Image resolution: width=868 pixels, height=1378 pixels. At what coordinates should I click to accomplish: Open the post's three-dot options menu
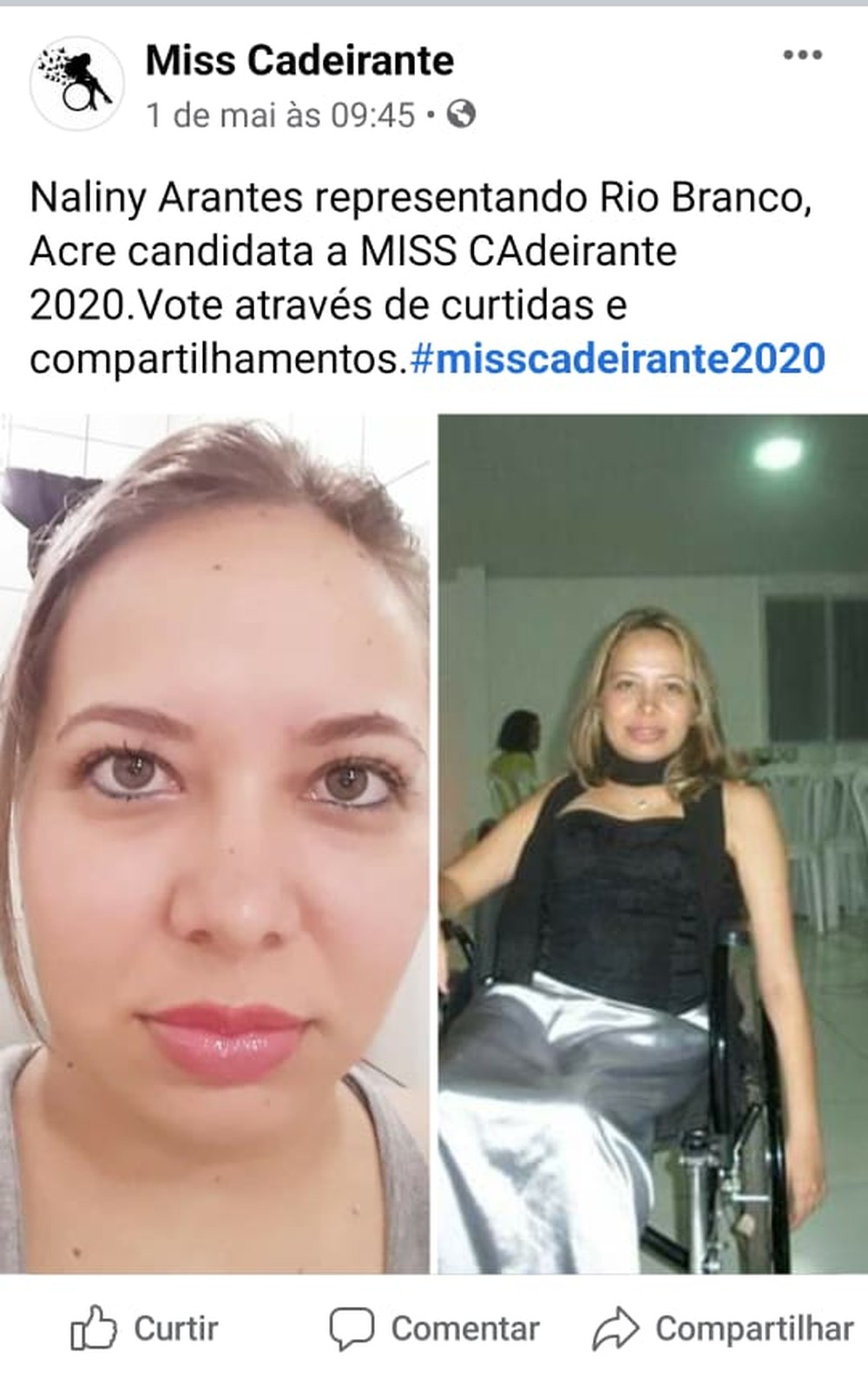tap(802, 56)
